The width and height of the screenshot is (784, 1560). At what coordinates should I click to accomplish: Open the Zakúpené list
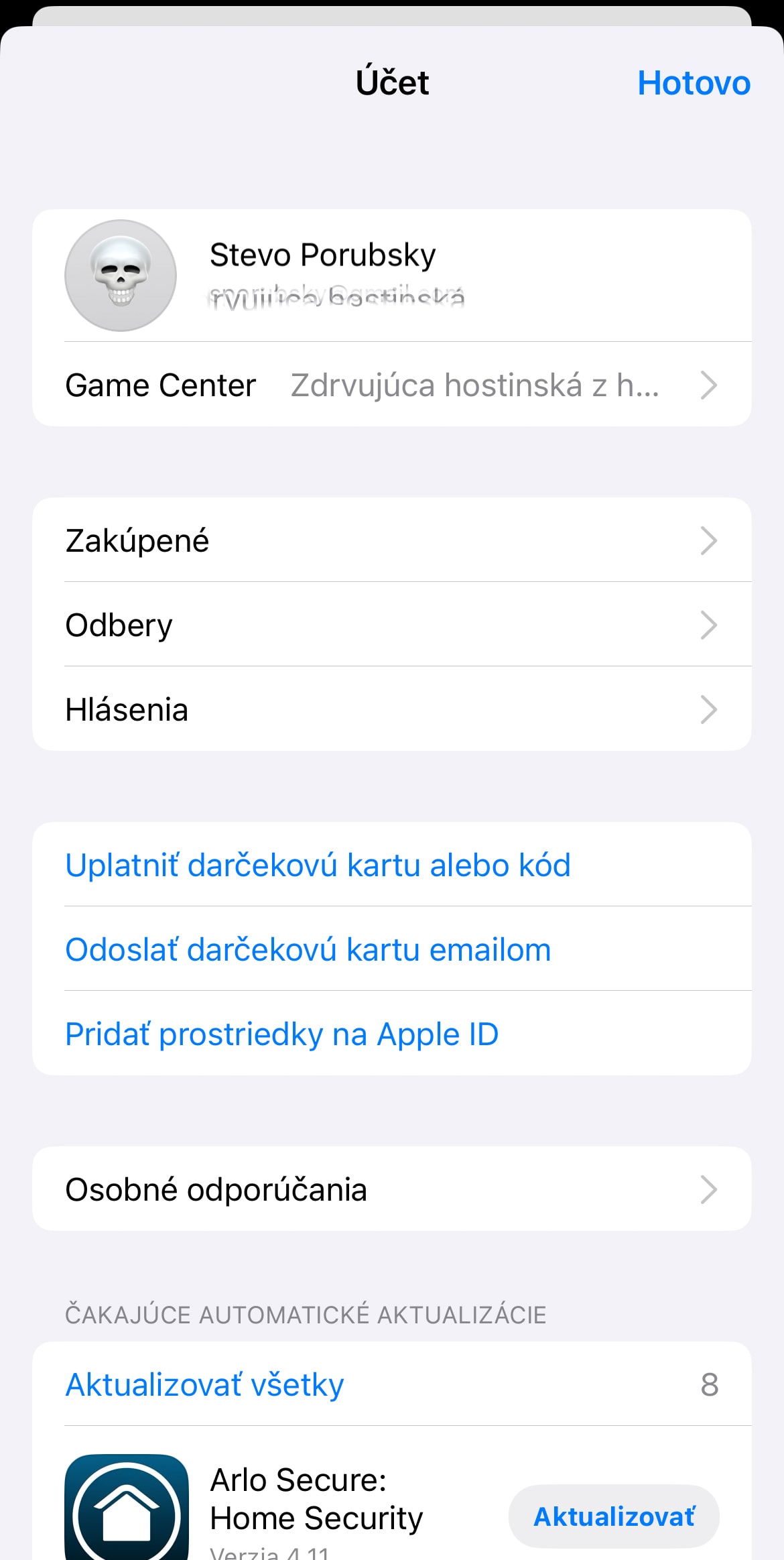pos(392,540)
